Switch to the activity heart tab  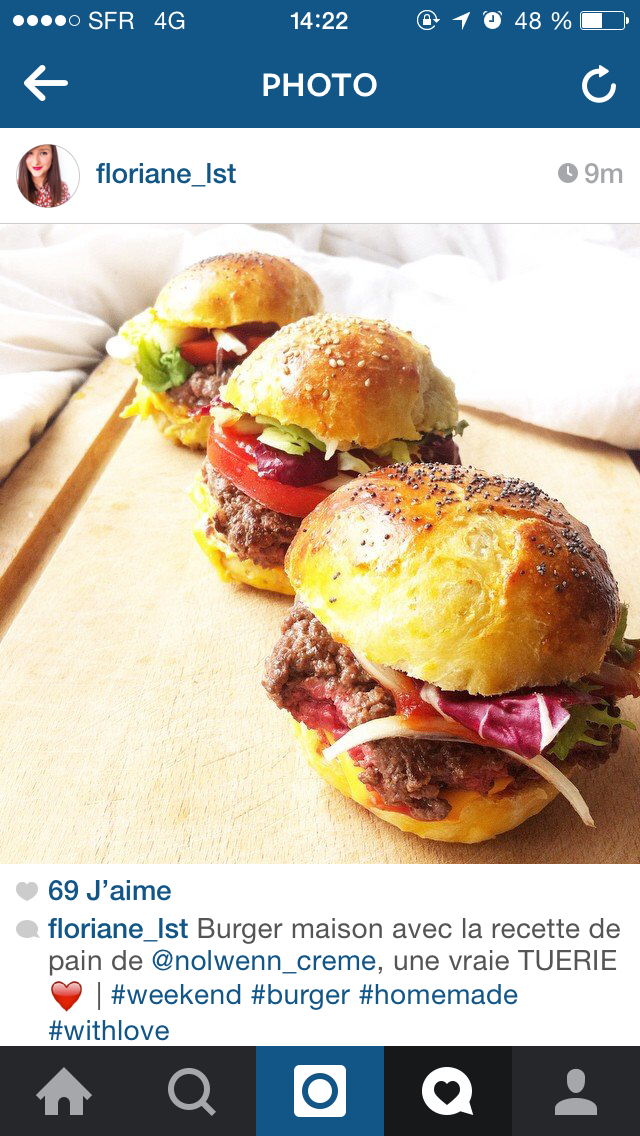447,1091
